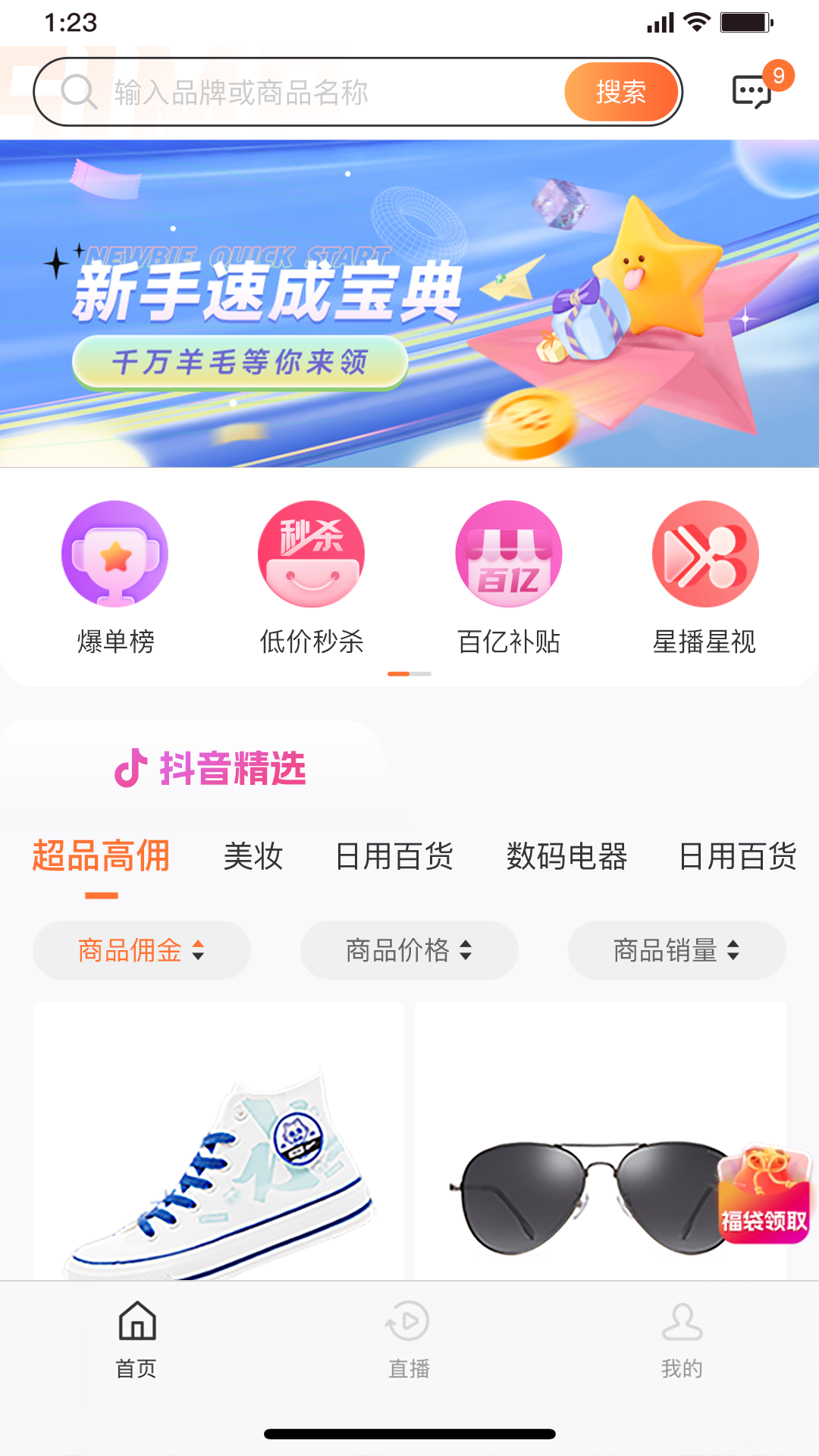
Task: Toggle 商品销量 sales volume sorting
Action: (x=676, y=950)
